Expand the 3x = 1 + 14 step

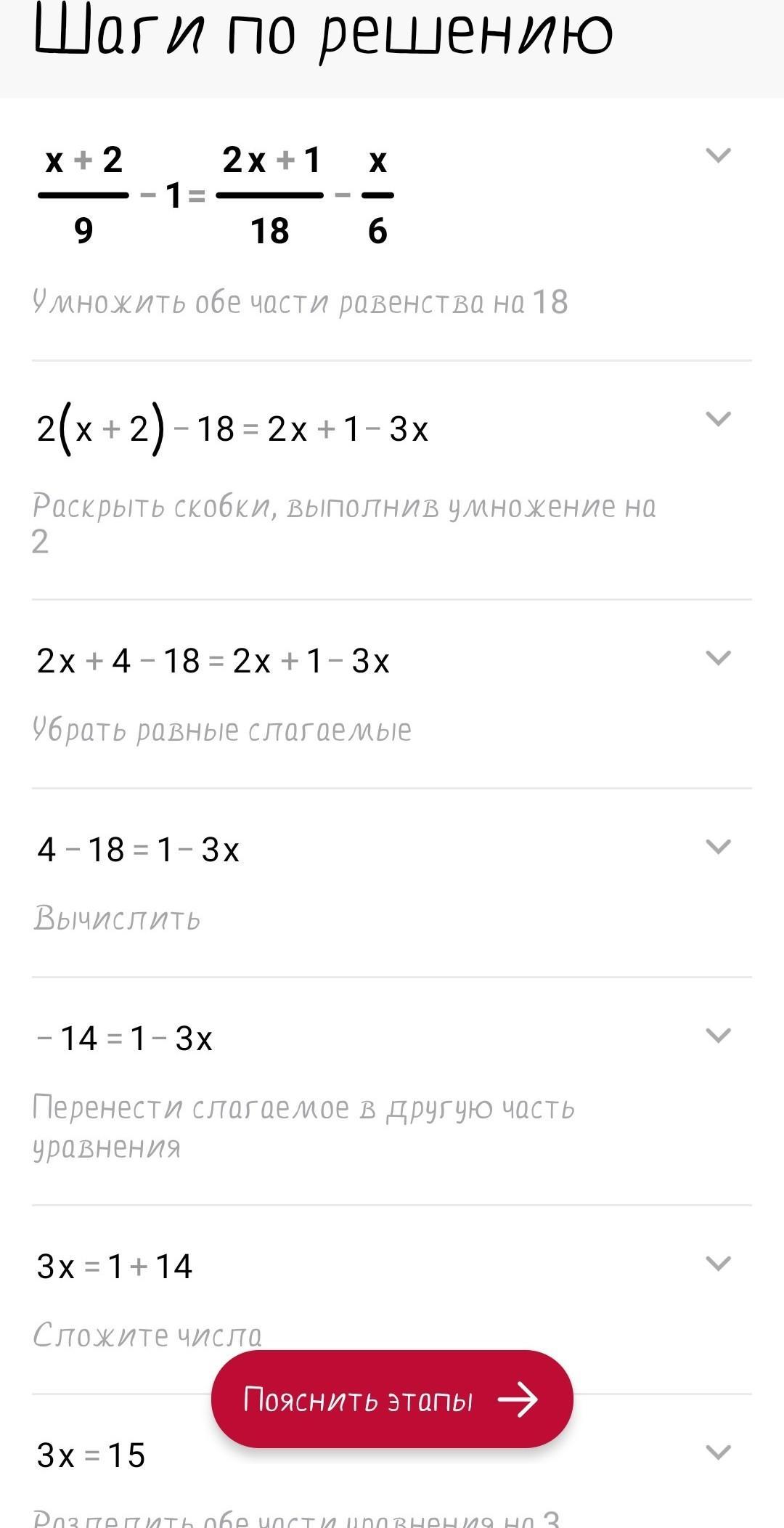click(x=718, y=1264)
